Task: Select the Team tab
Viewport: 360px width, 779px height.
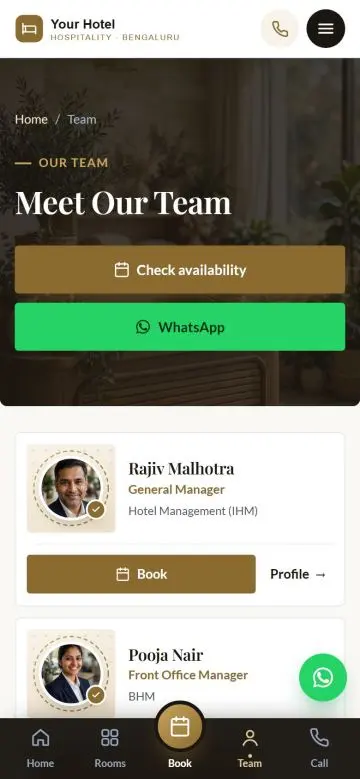Action: pos(249,748)
